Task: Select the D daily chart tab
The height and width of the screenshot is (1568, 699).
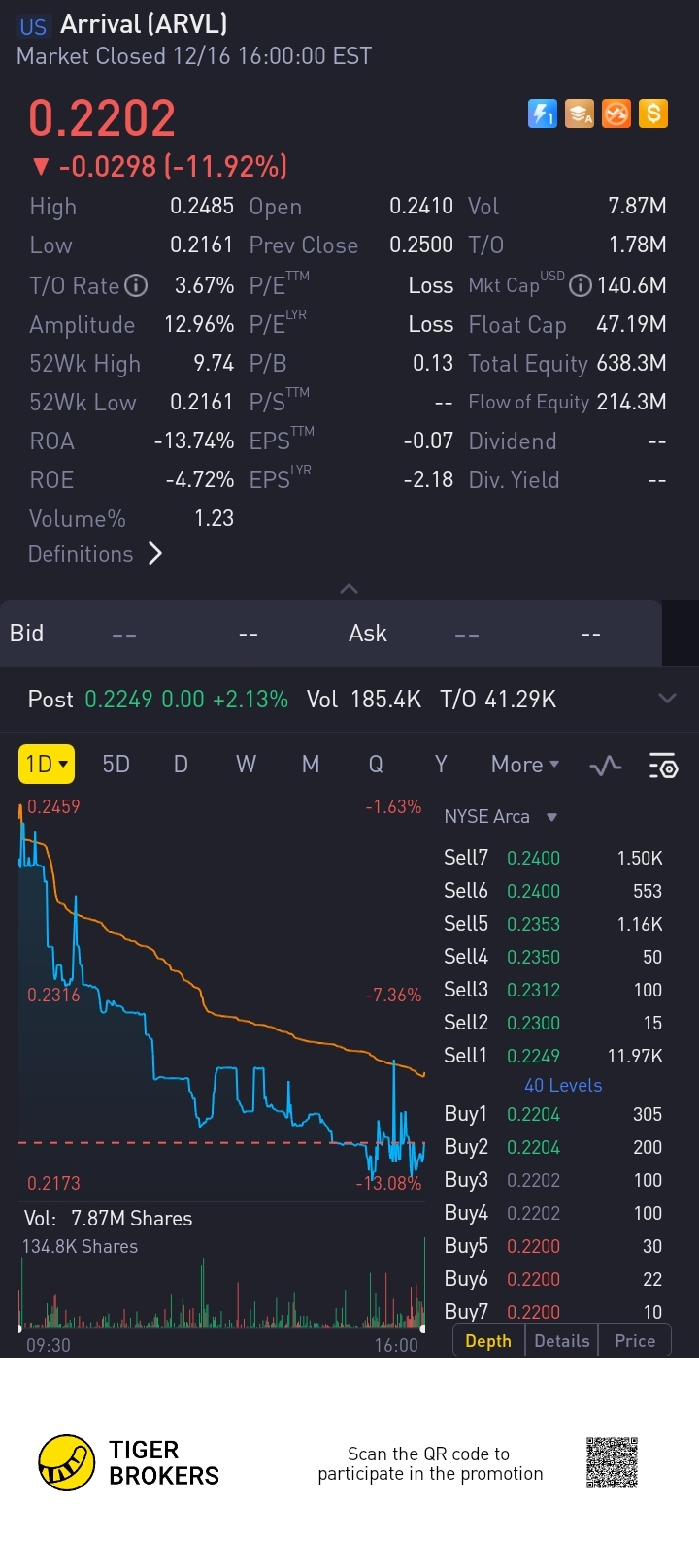Action: [181, 765]
